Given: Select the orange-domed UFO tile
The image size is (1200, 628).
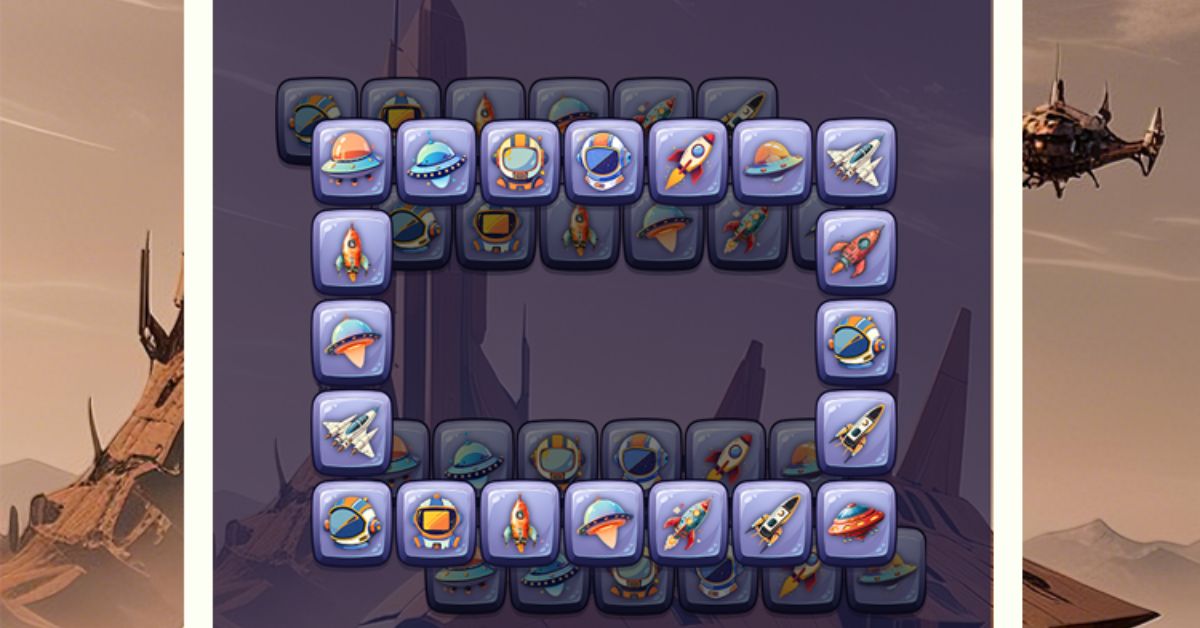Looking at the screenshot, I should [351, 160].
